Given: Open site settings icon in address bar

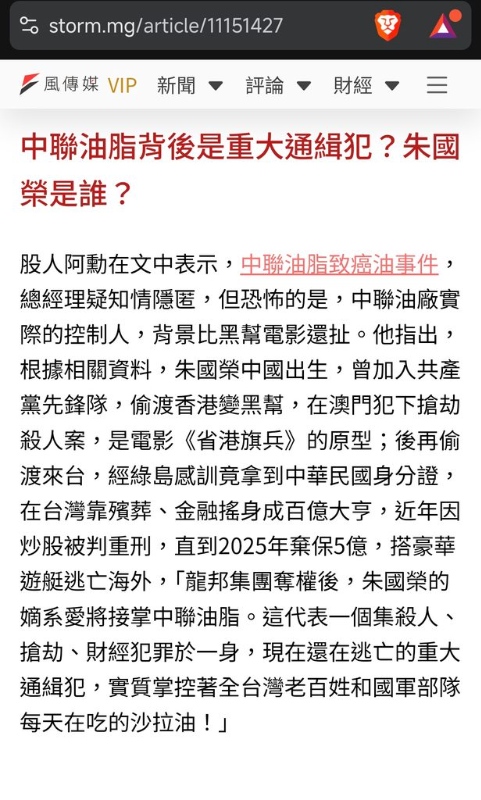Looking at the screenshot, I should pyautogui.click(x=29, y=25).
